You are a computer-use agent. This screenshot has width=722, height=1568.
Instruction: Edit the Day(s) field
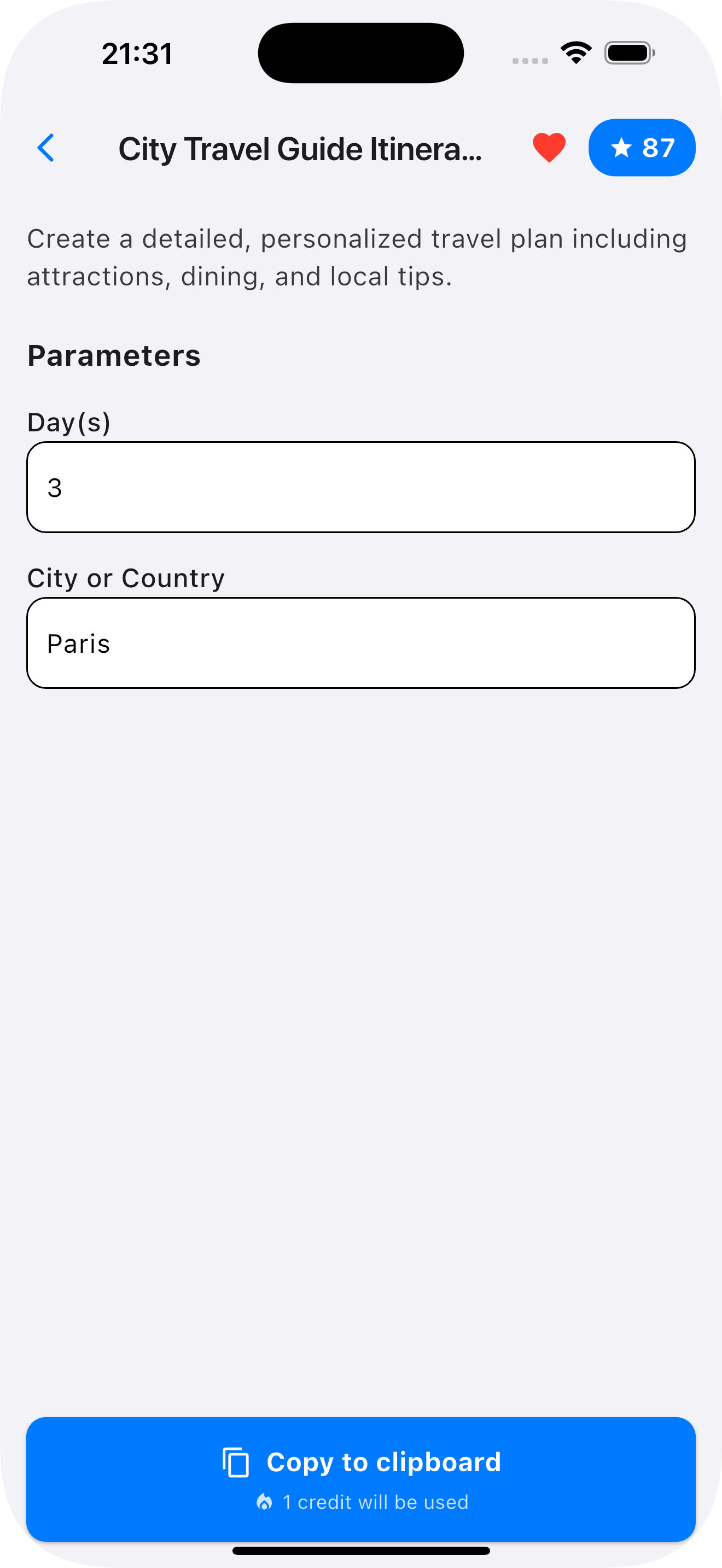tap(360, 487)
